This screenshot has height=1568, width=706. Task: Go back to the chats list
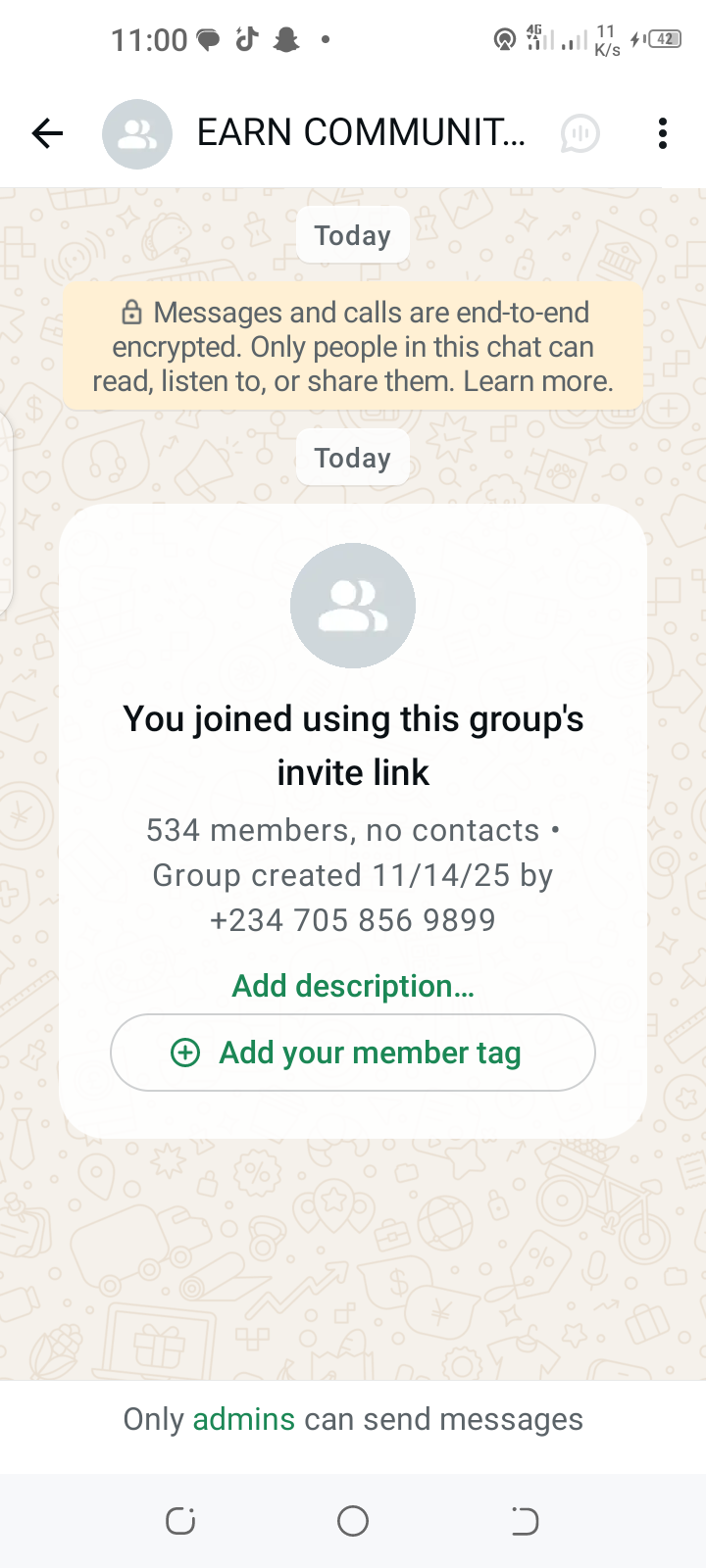click(x=47, y=133)
